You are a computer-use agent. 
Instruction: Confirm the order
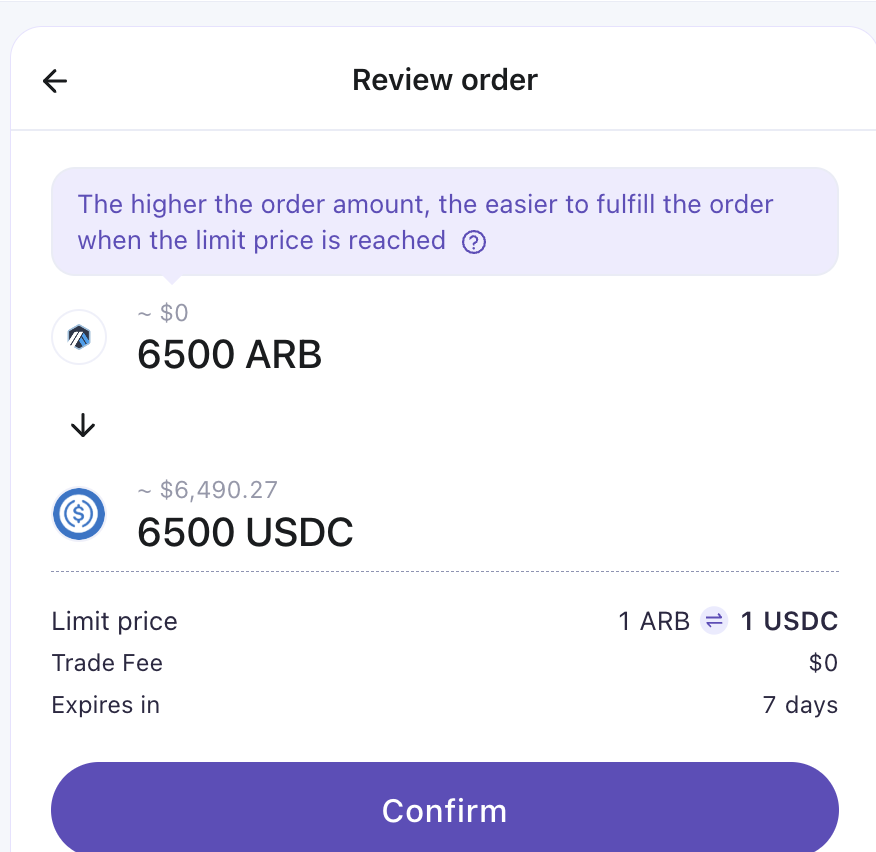(x=444, y=809)
